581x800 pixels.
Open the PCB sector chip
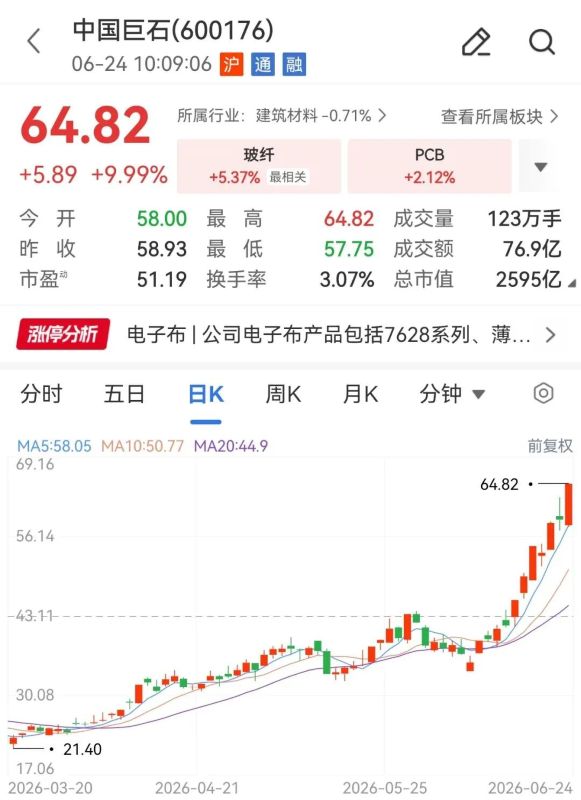(430, 166)
